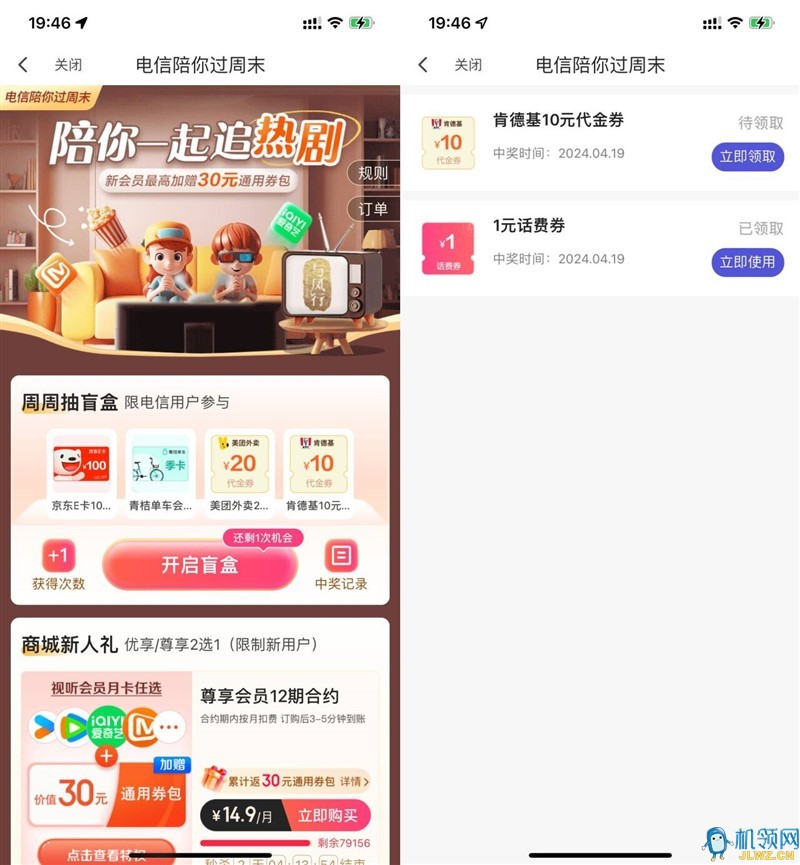Select the 京东E卡 prize tile
The image size is (800, 865).
coord(82,472)
